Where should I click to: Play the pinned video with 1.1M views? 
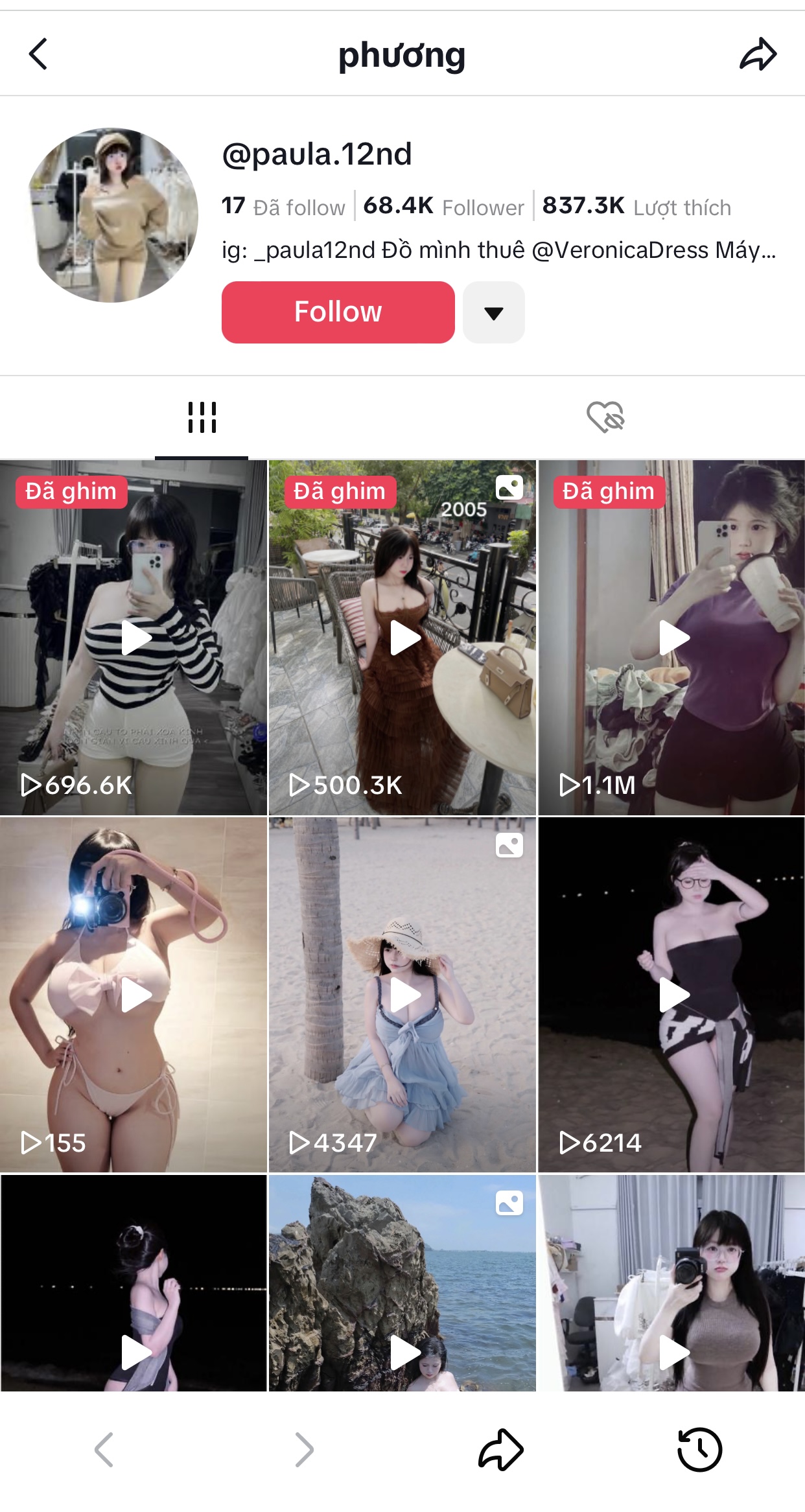671,638
